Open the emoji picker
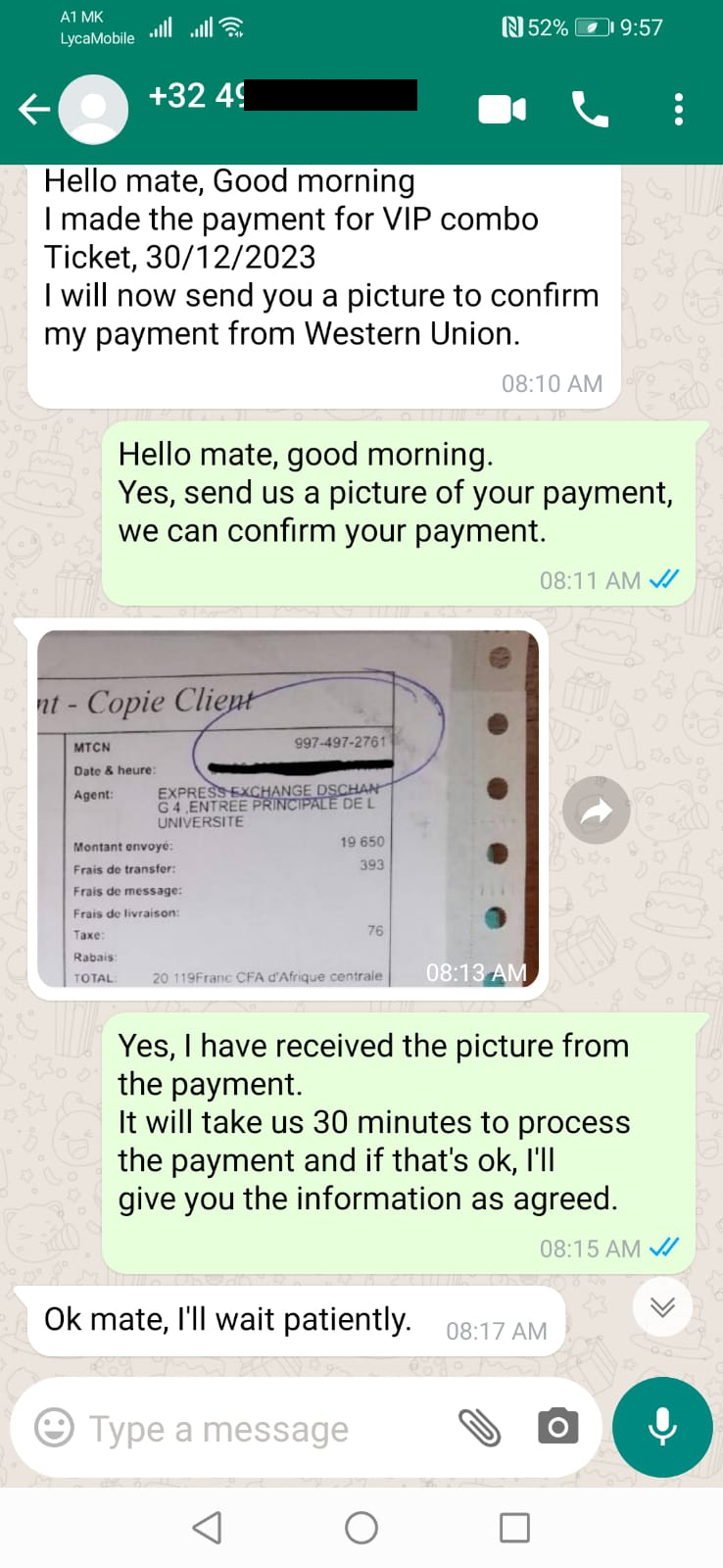This screenshot has height=1568, width=723. point(54,1428)
